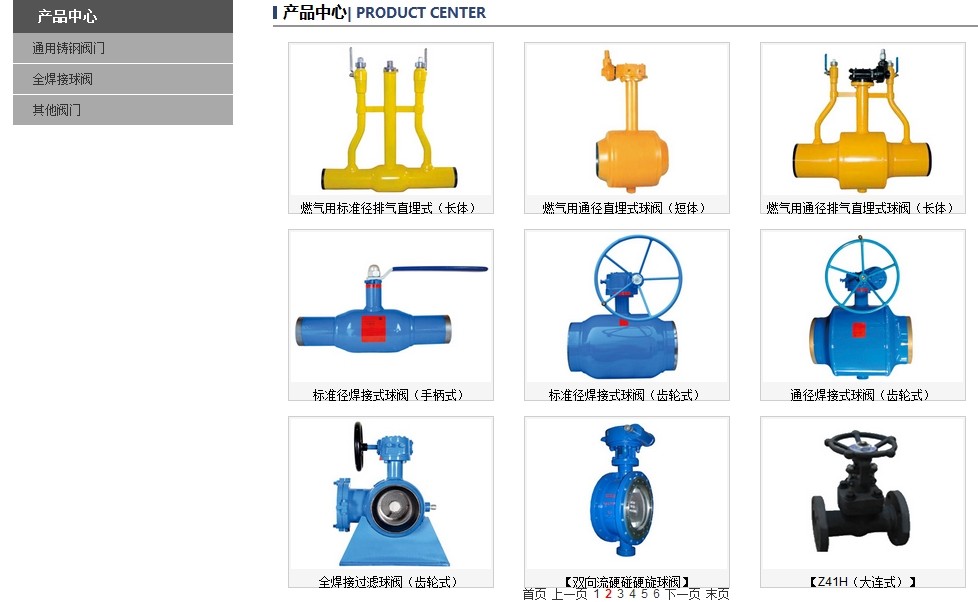The image size is (978, 602).
Task: View 燃气用通径排气直埋式球阀（长体） product
Action: pyautogui.click(x=862, y=120)
